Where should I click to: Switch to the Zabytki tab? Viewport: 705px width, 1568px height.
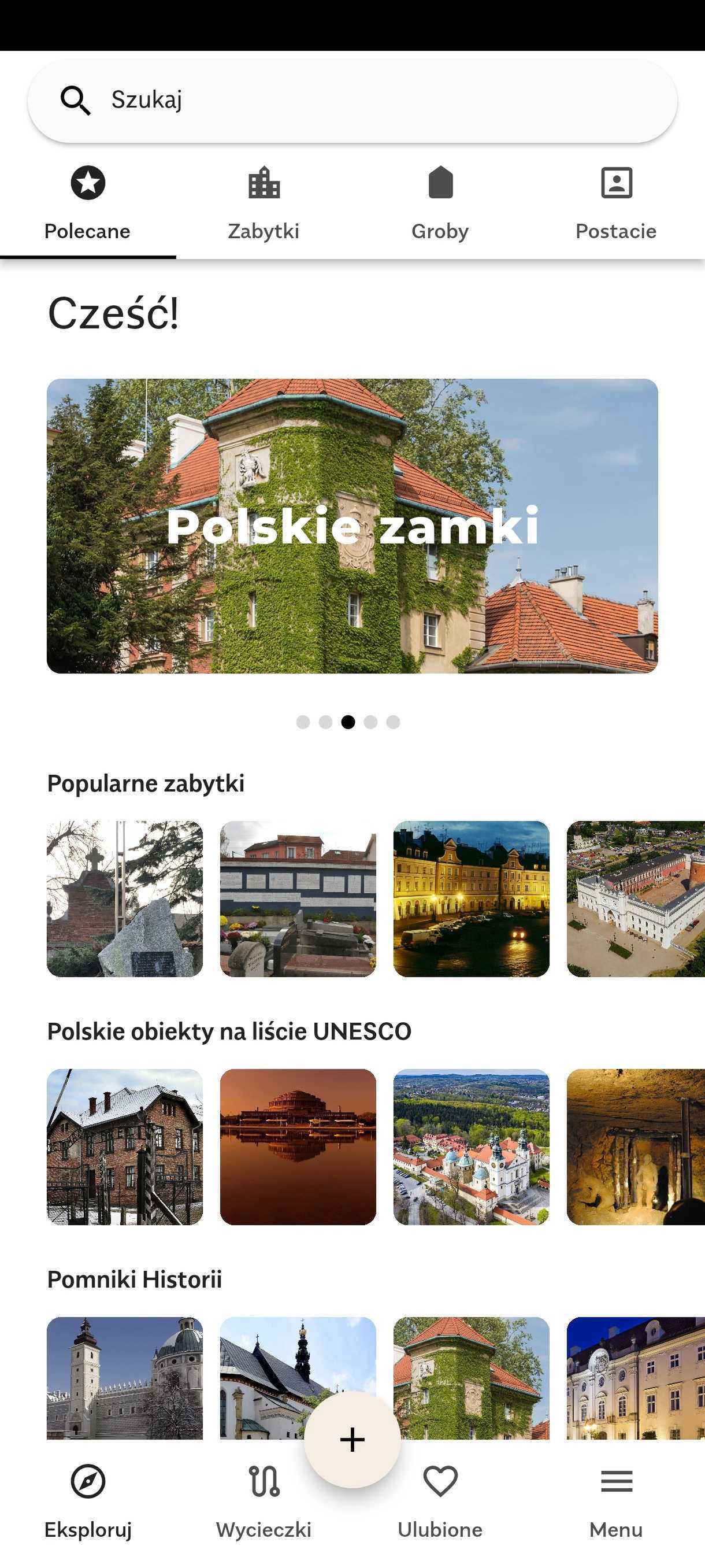pos(264,205)
